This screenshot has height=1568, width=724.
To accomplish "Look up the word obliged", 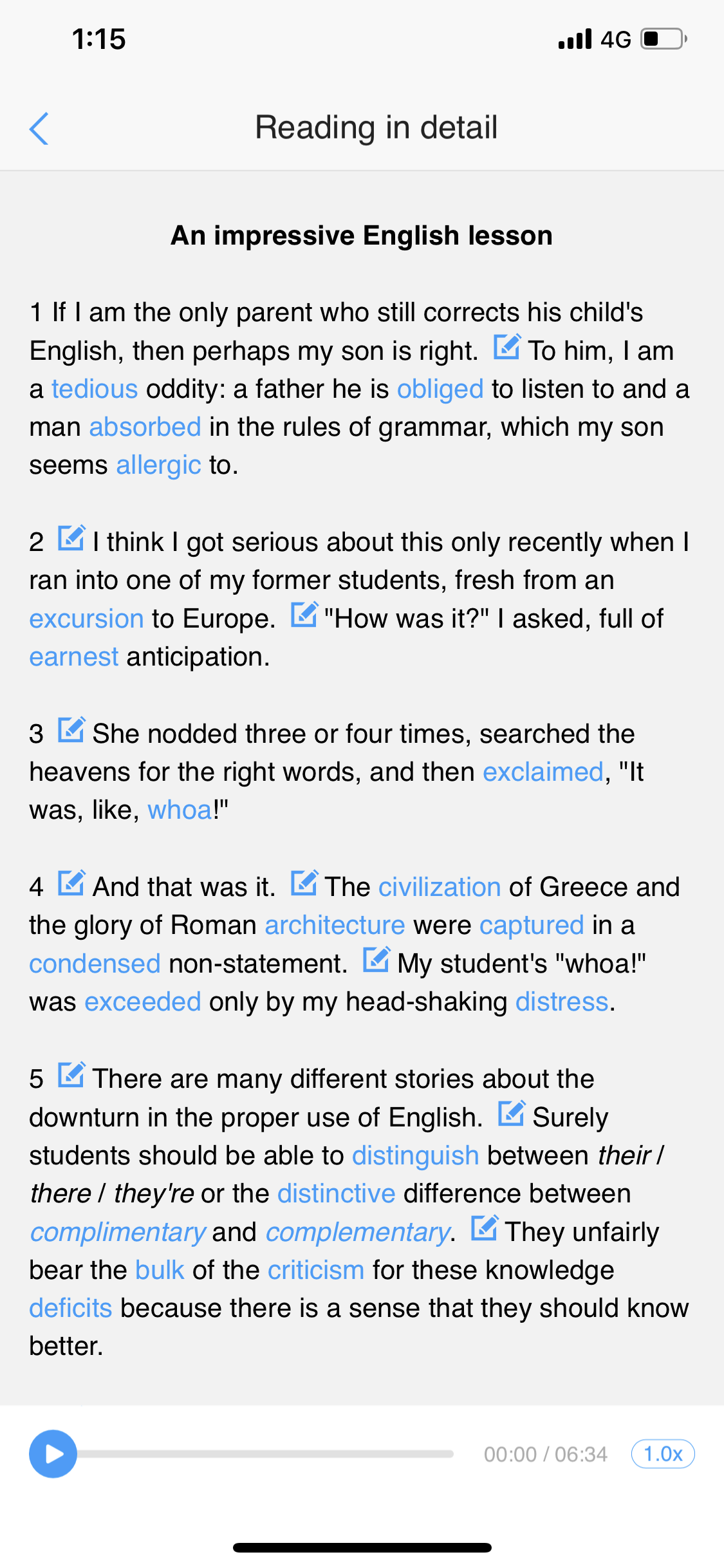I will pyautogui.click(x=440, y=389).
